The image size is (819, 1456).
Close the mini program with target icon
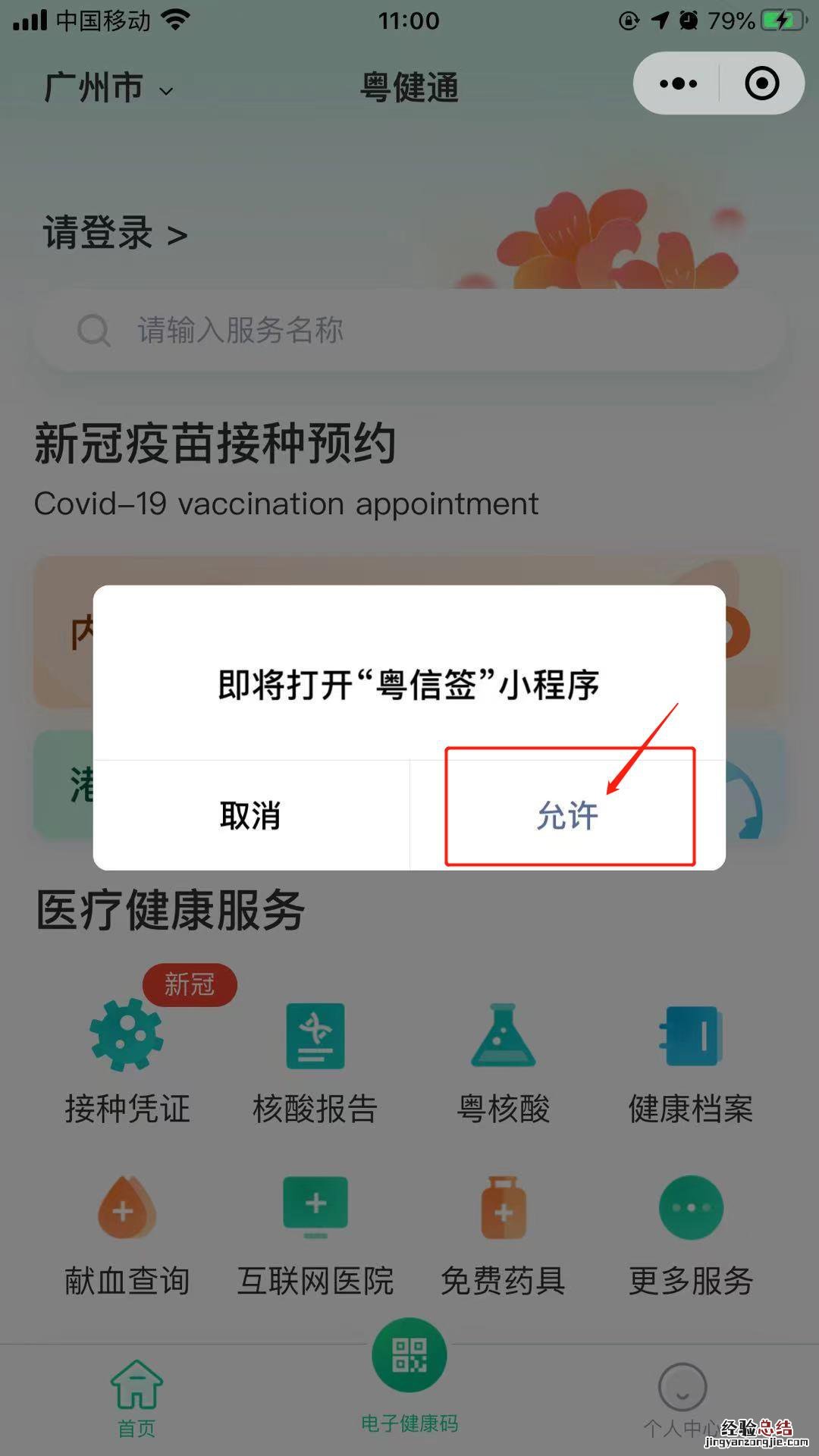pos(761,83)
